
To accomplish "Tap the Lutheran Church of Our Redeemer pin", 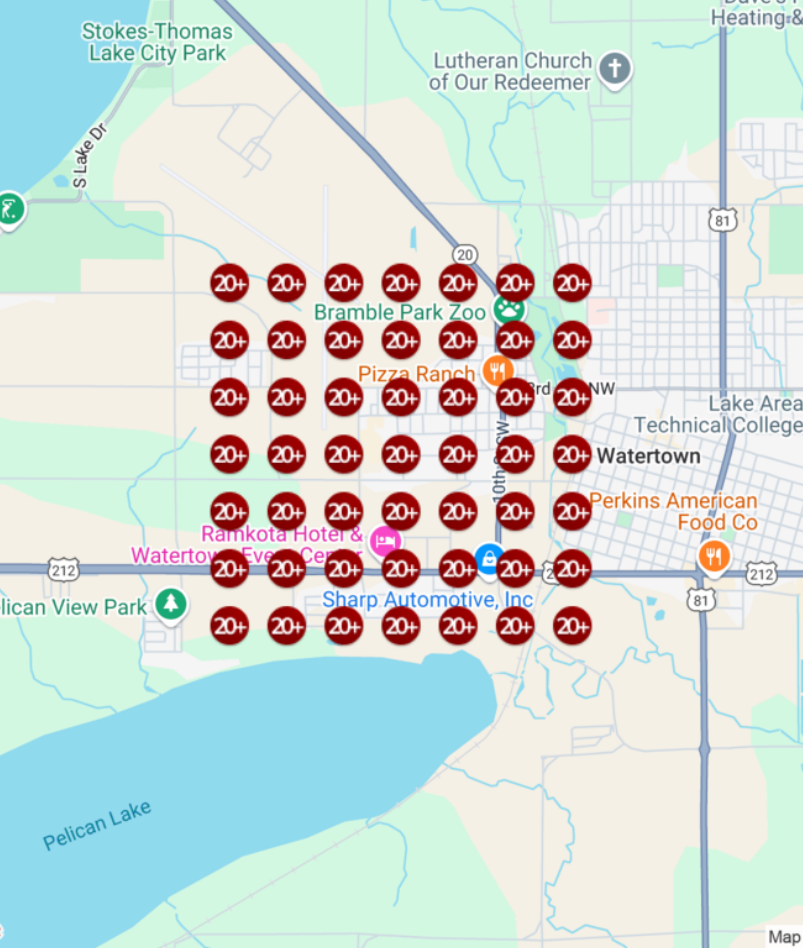I will 615,69.
